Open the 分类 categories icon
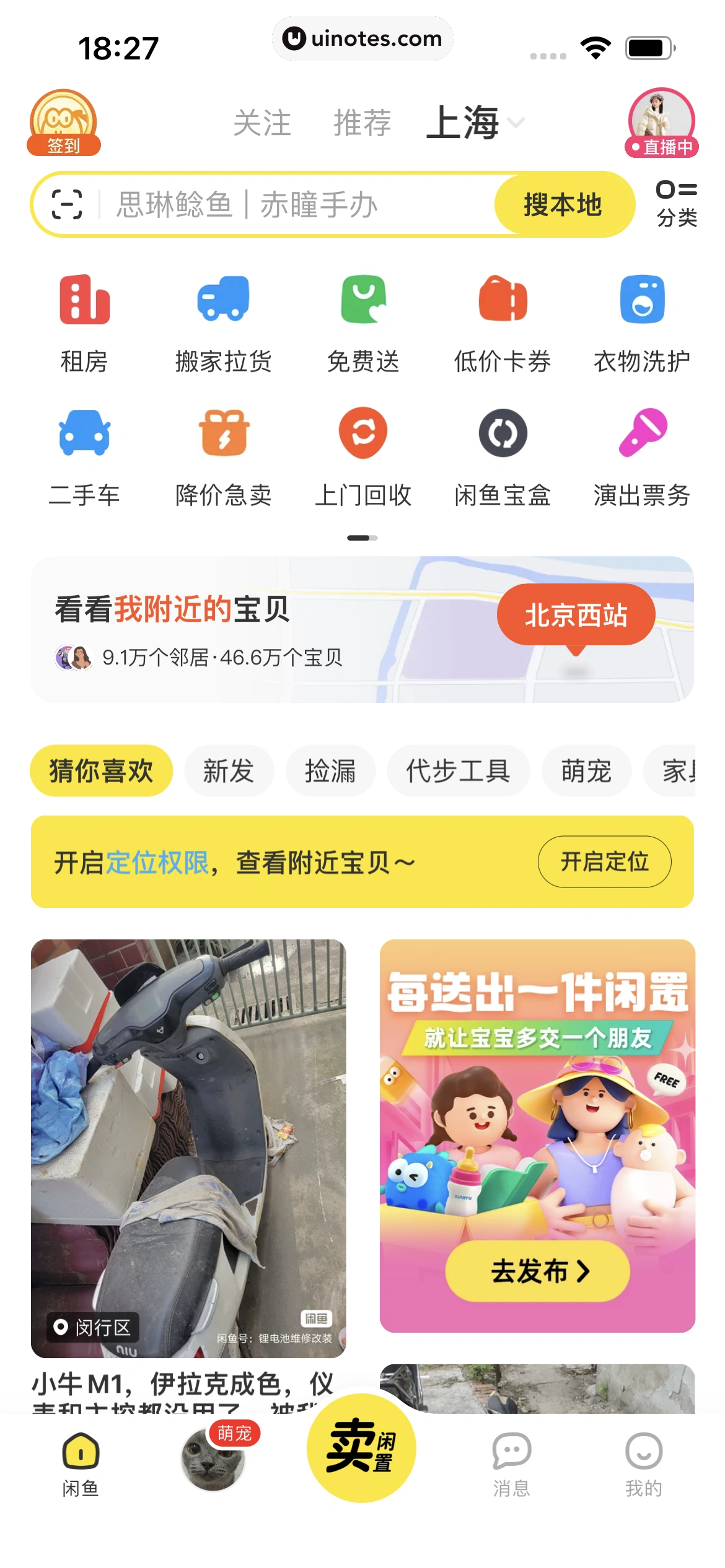Image resolution: width=725 pixels, height=1568 pixels. [677, 203]
